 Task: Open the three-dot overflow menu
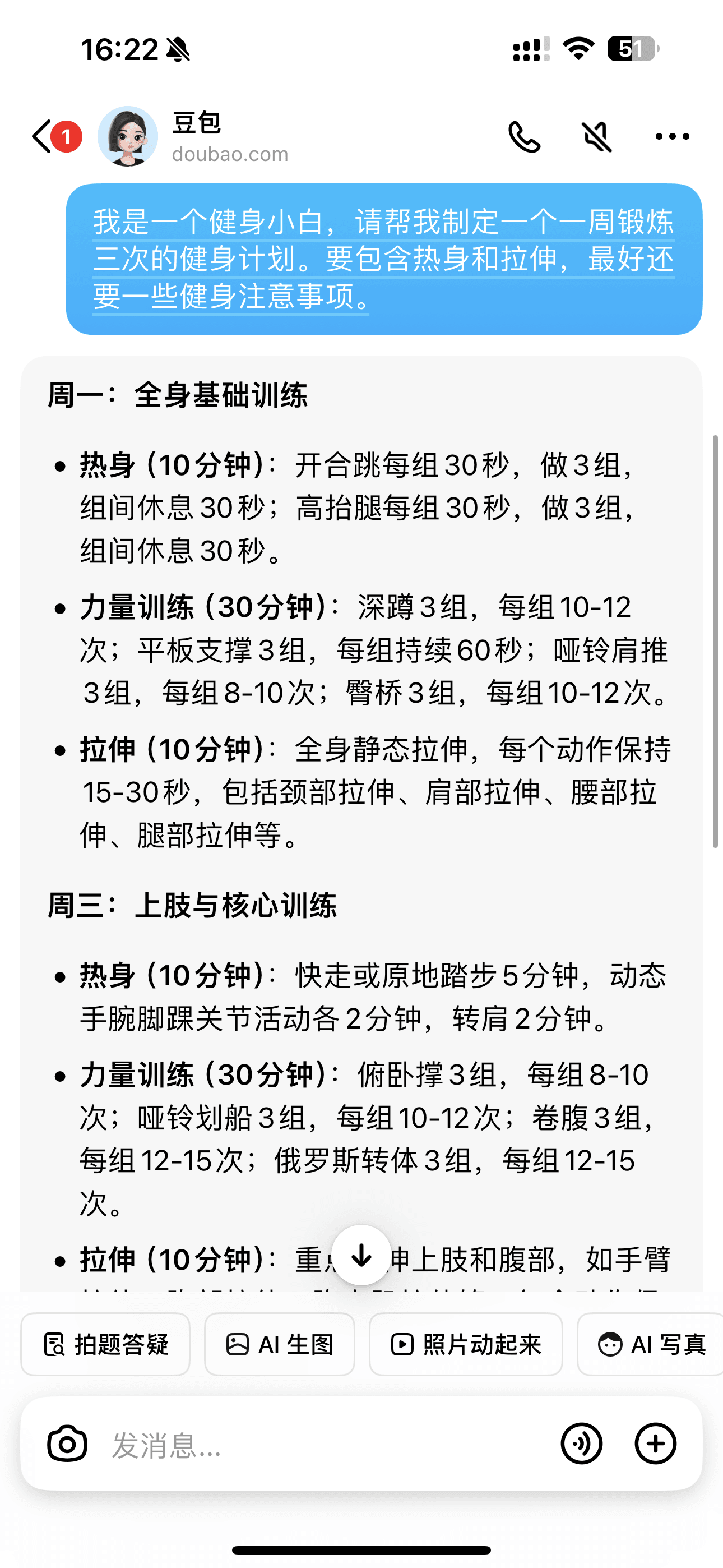pos(672,136)
